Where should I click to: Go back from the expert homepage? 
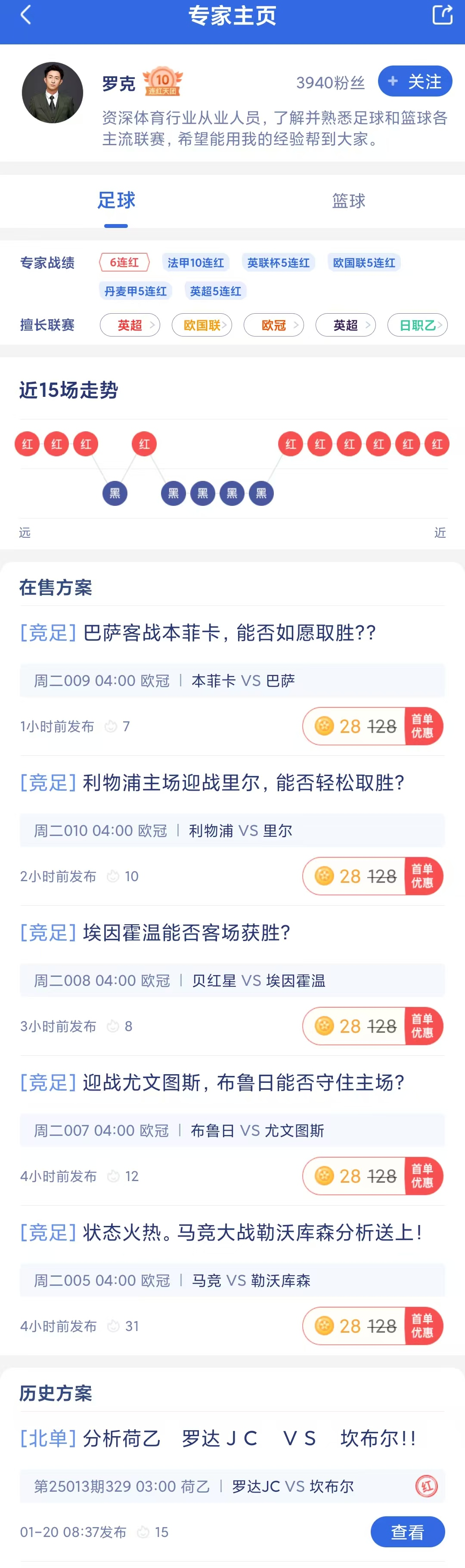pos(25,15)
